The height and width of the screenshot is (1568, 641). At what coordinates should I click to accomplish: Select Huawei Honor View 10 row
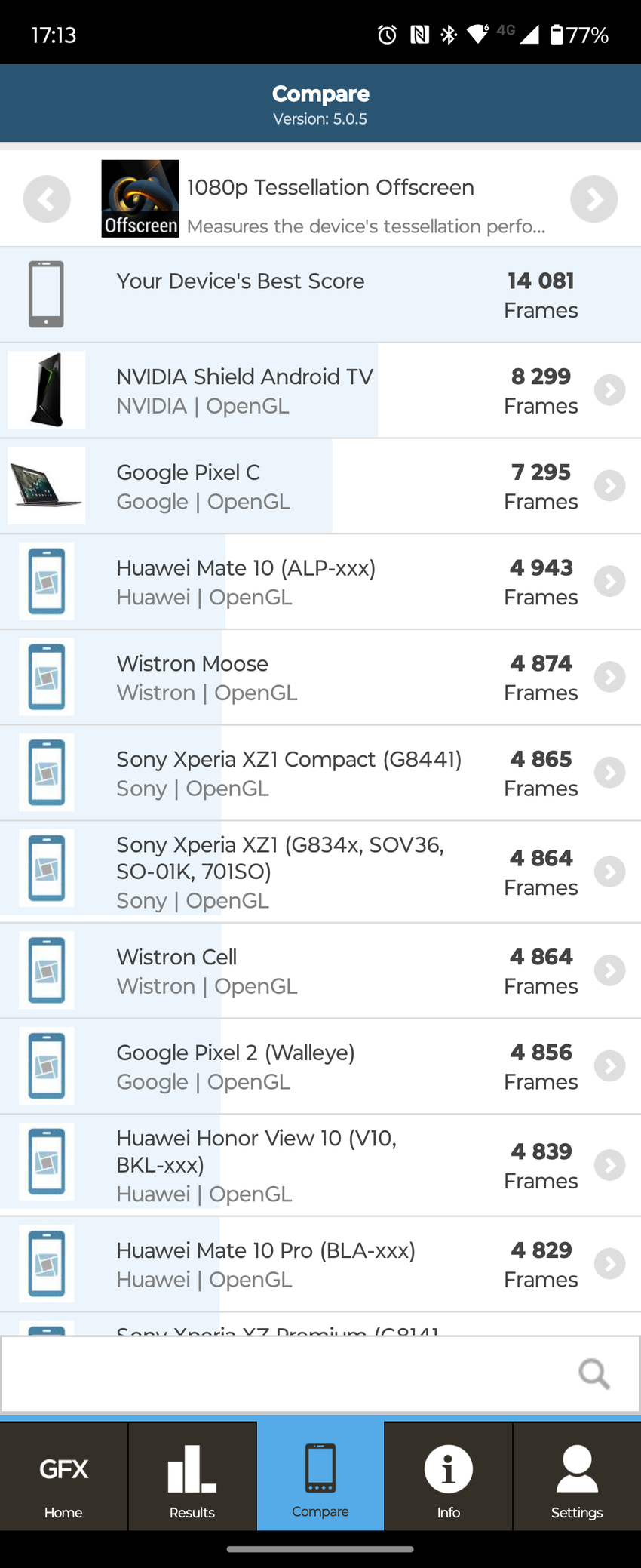pos(320,1165)
